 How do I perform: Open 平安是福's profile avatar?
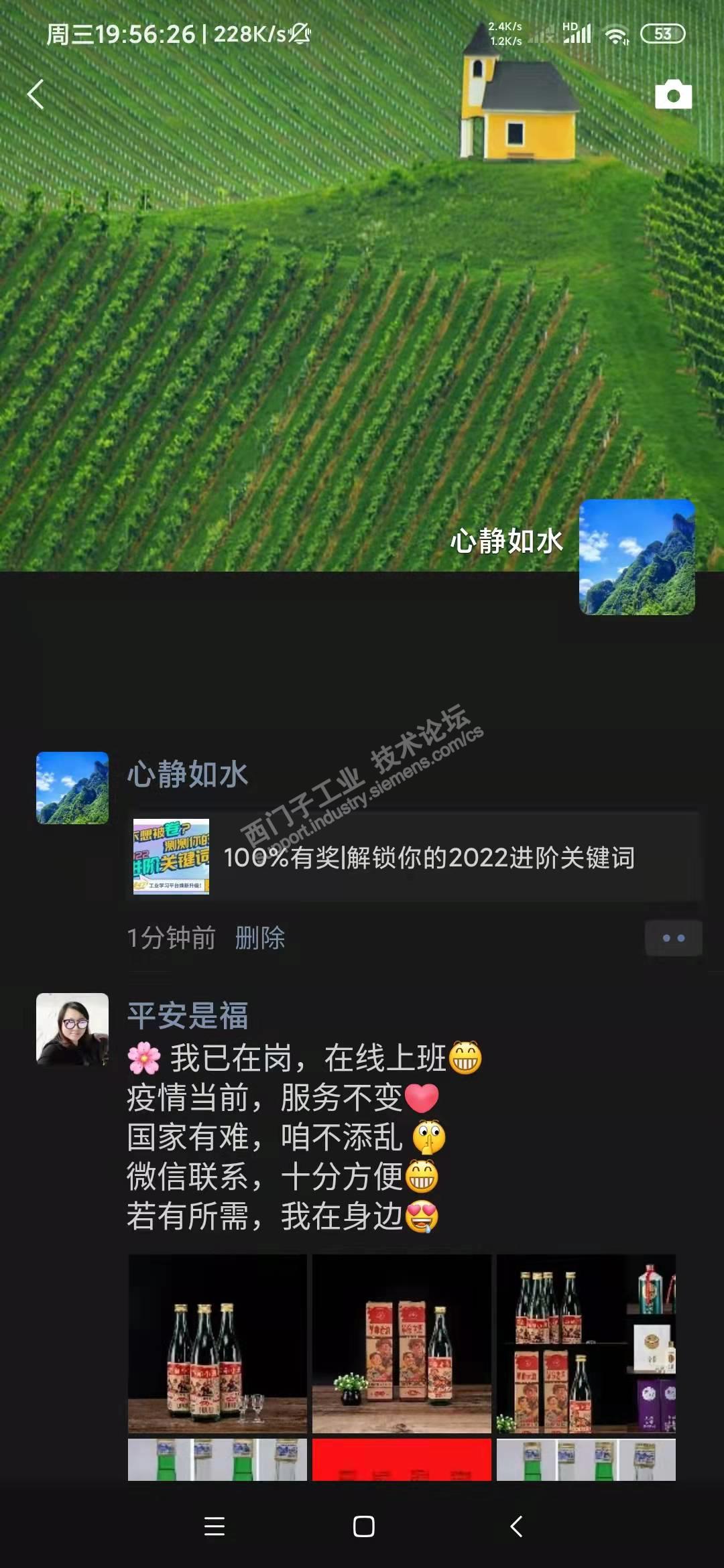tap(72, 1029)
